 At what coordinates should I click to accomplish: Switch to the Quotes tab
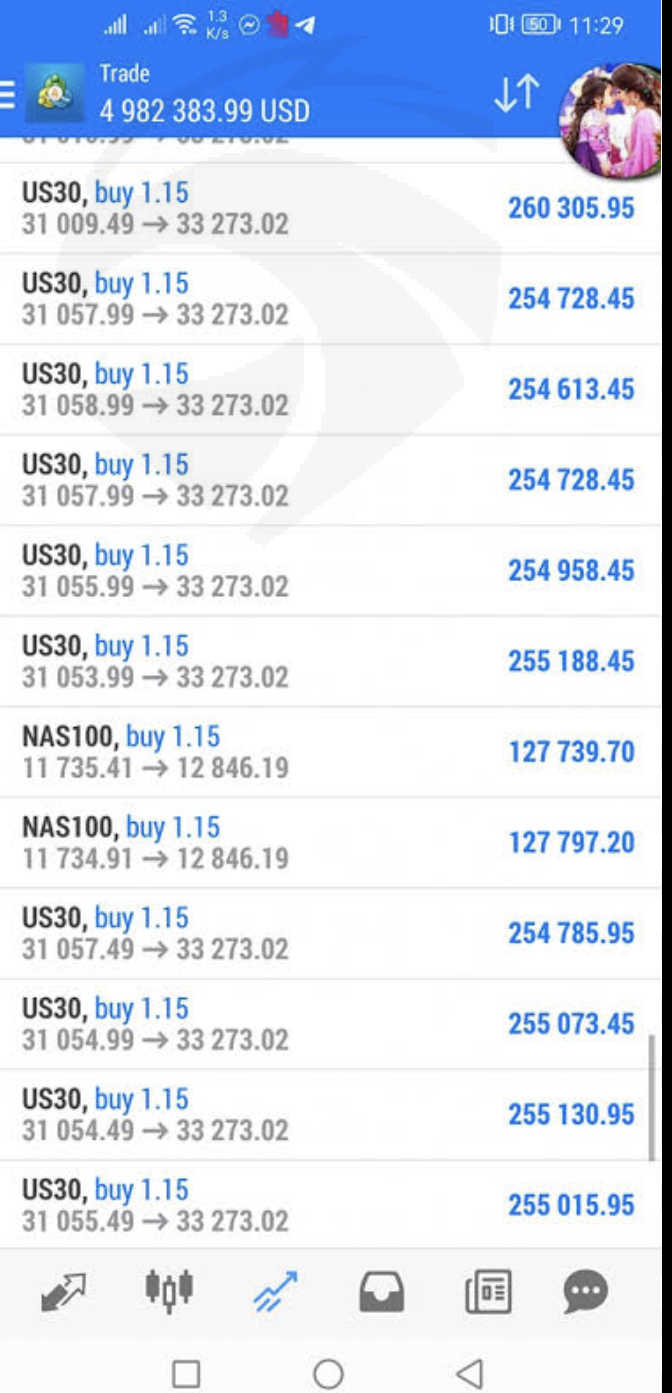[63, 1292]
